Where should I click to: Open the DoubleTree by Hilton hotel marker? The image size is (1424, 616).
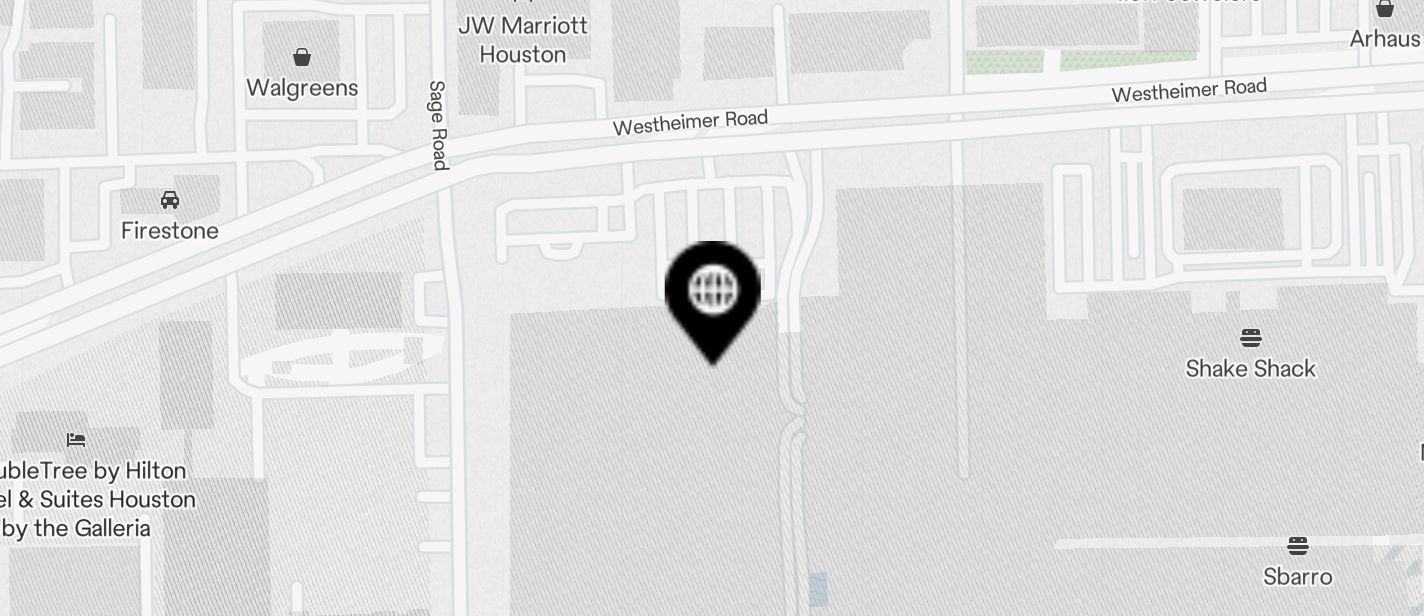76,440
